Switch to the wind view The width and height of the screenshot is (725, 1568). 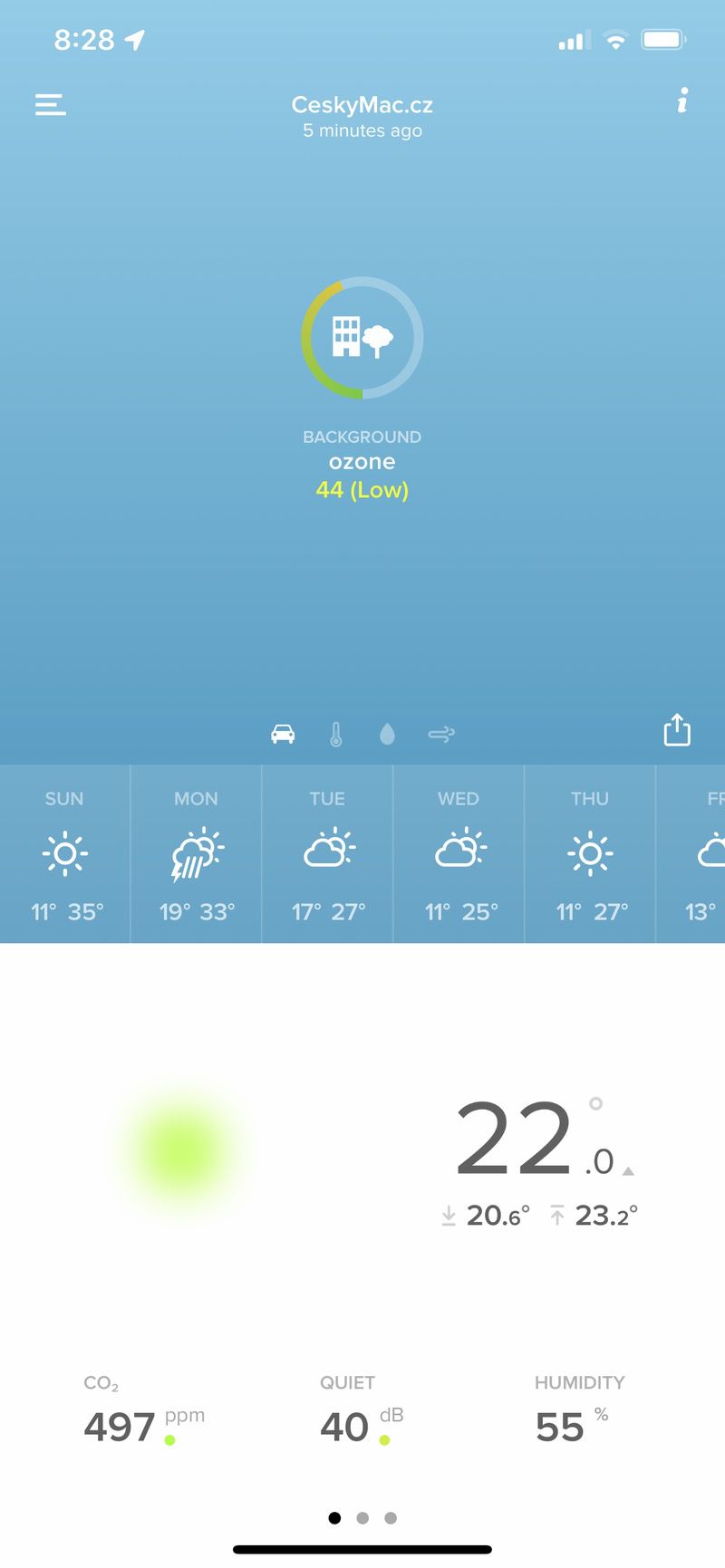point(441,734)
